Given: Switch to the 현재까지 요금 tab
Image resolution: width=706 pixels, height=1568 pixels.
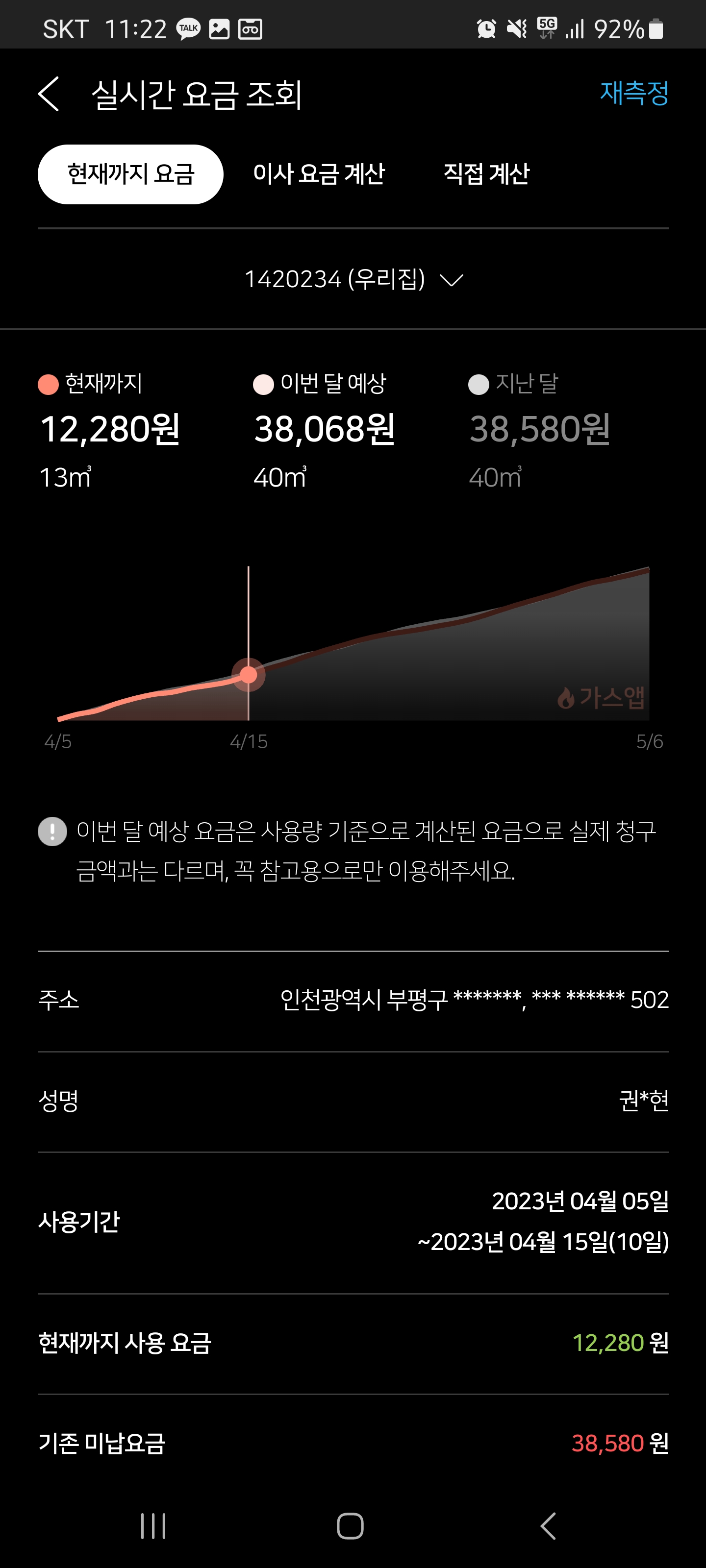Looking at the screenshot, I should click(x=130, y=174).
